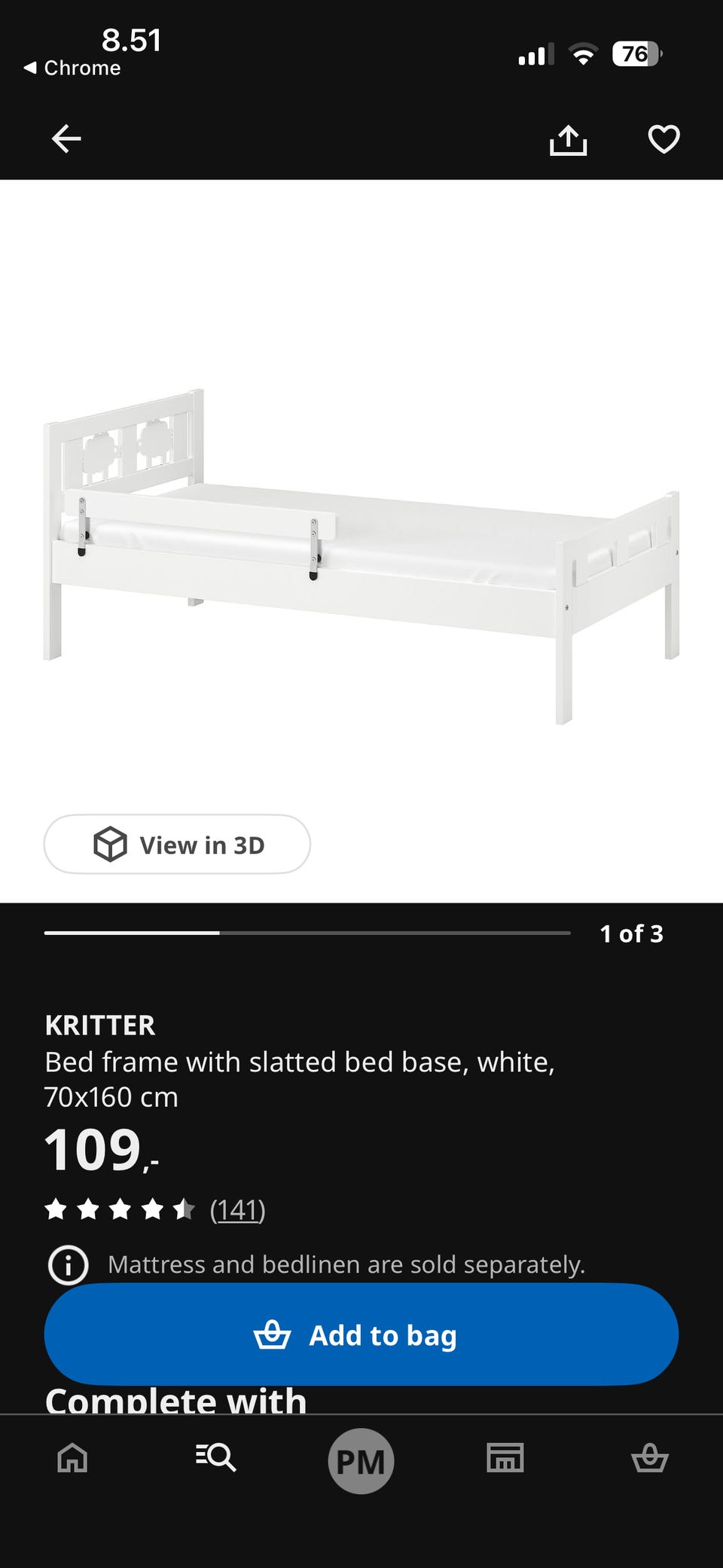Open the store tab
Image resolution: width=723 pixels, height=1568 pixels.
(x=505, y=1457)
